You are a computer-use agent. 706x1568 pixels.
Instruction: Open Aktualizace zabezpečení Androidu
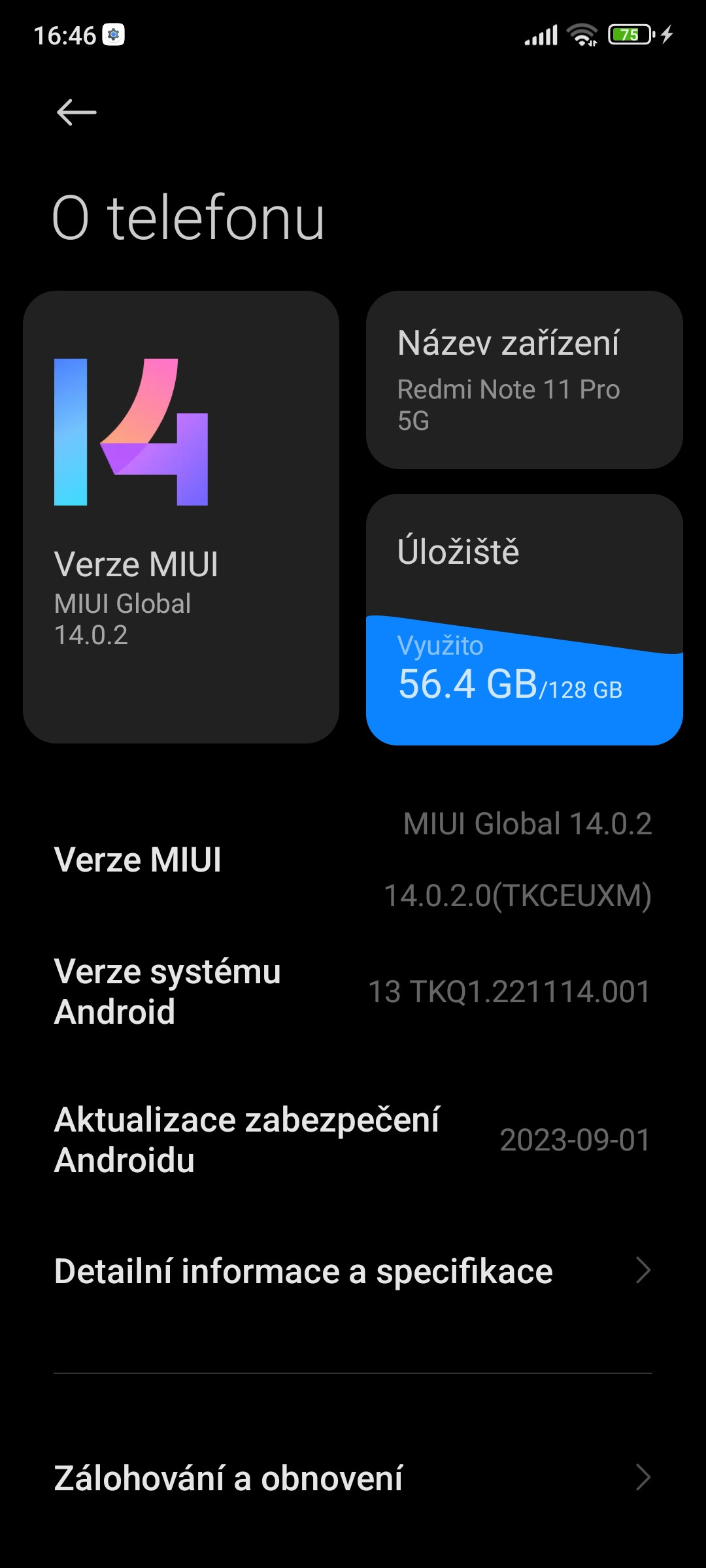pyautogui.click(x=353, y=1140)
